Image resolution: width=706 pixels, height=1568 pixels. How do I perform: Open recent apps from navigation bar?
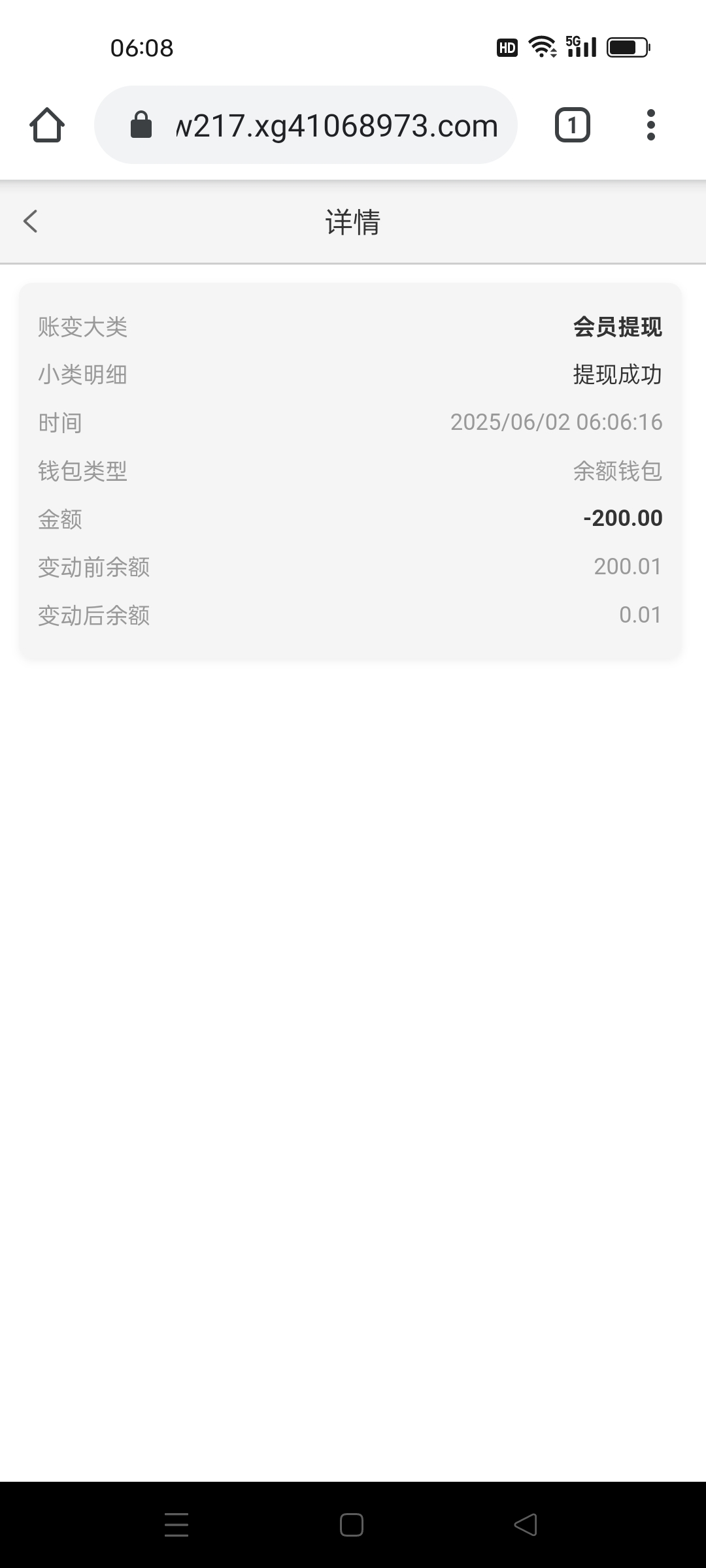click(x=176, y=1525)
